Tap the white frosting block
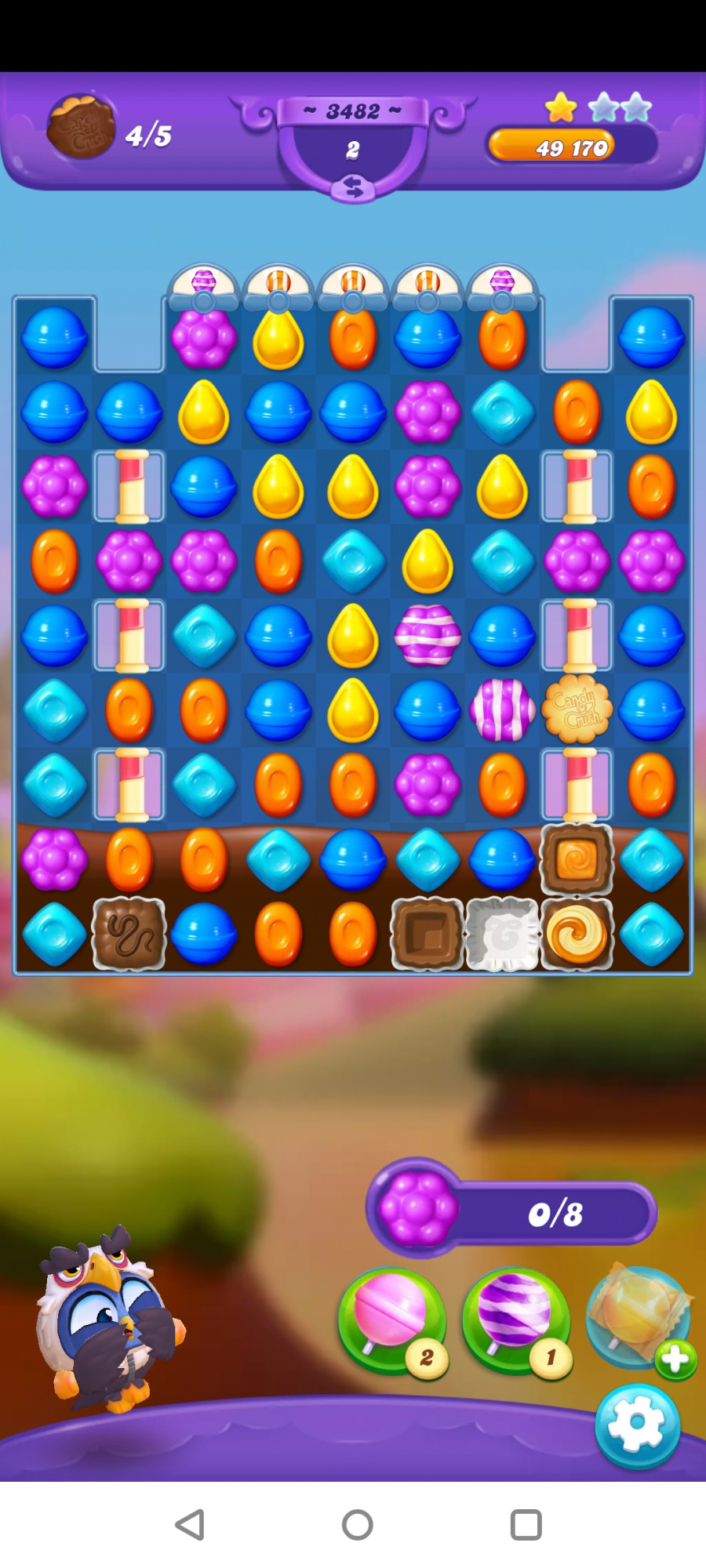 point(502,935)
